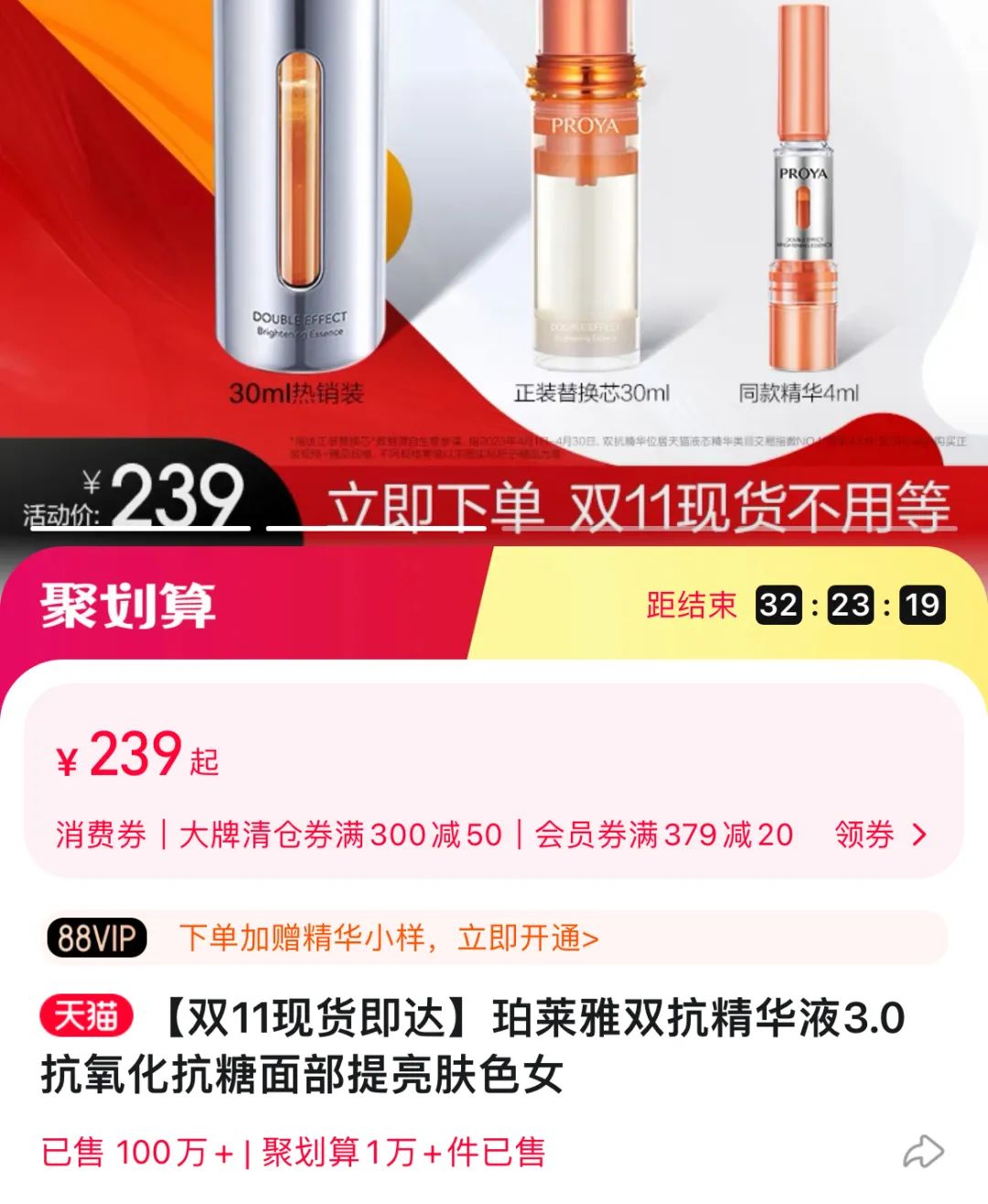Open the PROYA product image gallery
Image resolution: width=988 pixels, height=1204 pixels.
pyautogui.click(x=494, y=229)
